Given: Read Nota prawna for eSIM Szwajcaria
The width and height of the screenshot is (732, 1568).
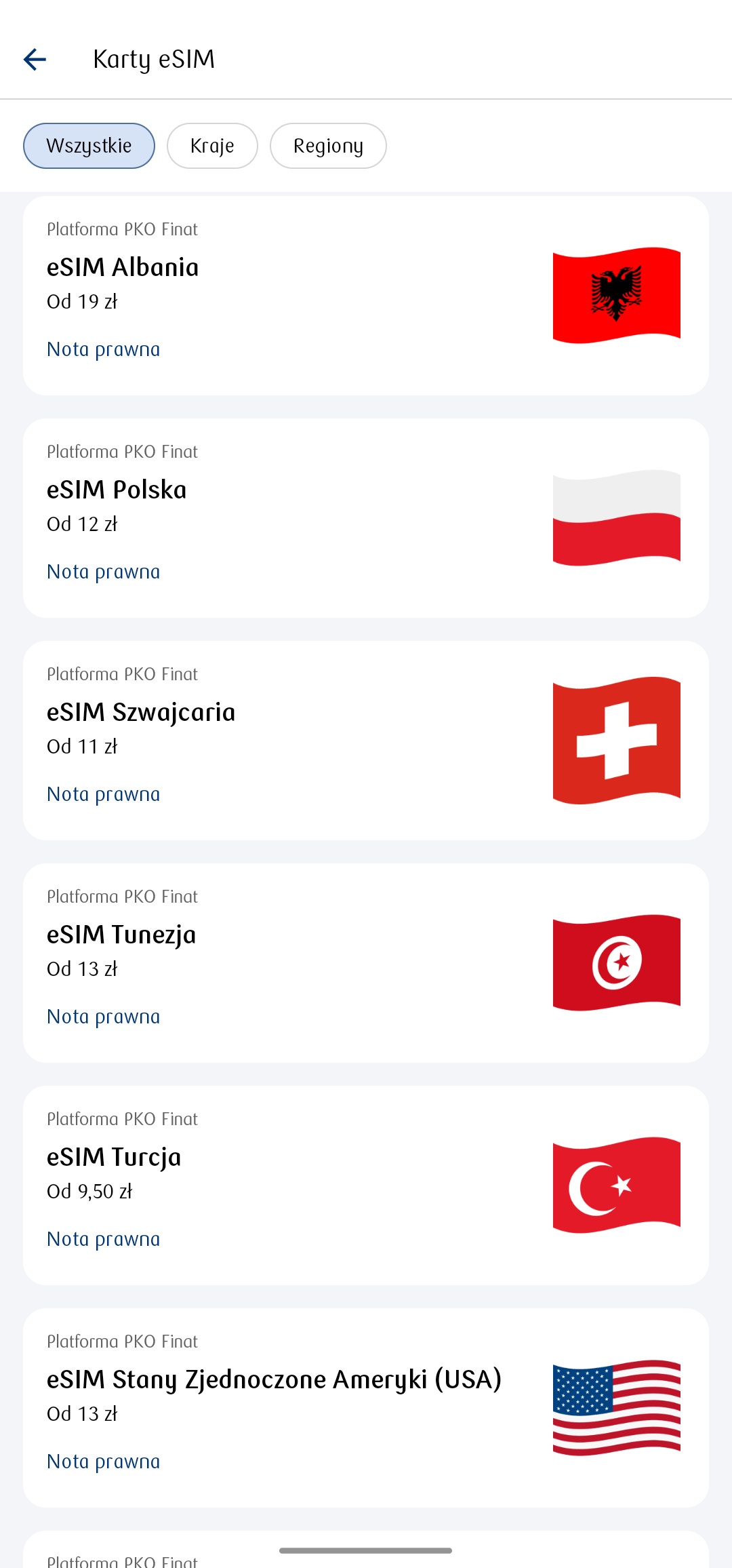Looking at the screenshot, I should (104, 794).
